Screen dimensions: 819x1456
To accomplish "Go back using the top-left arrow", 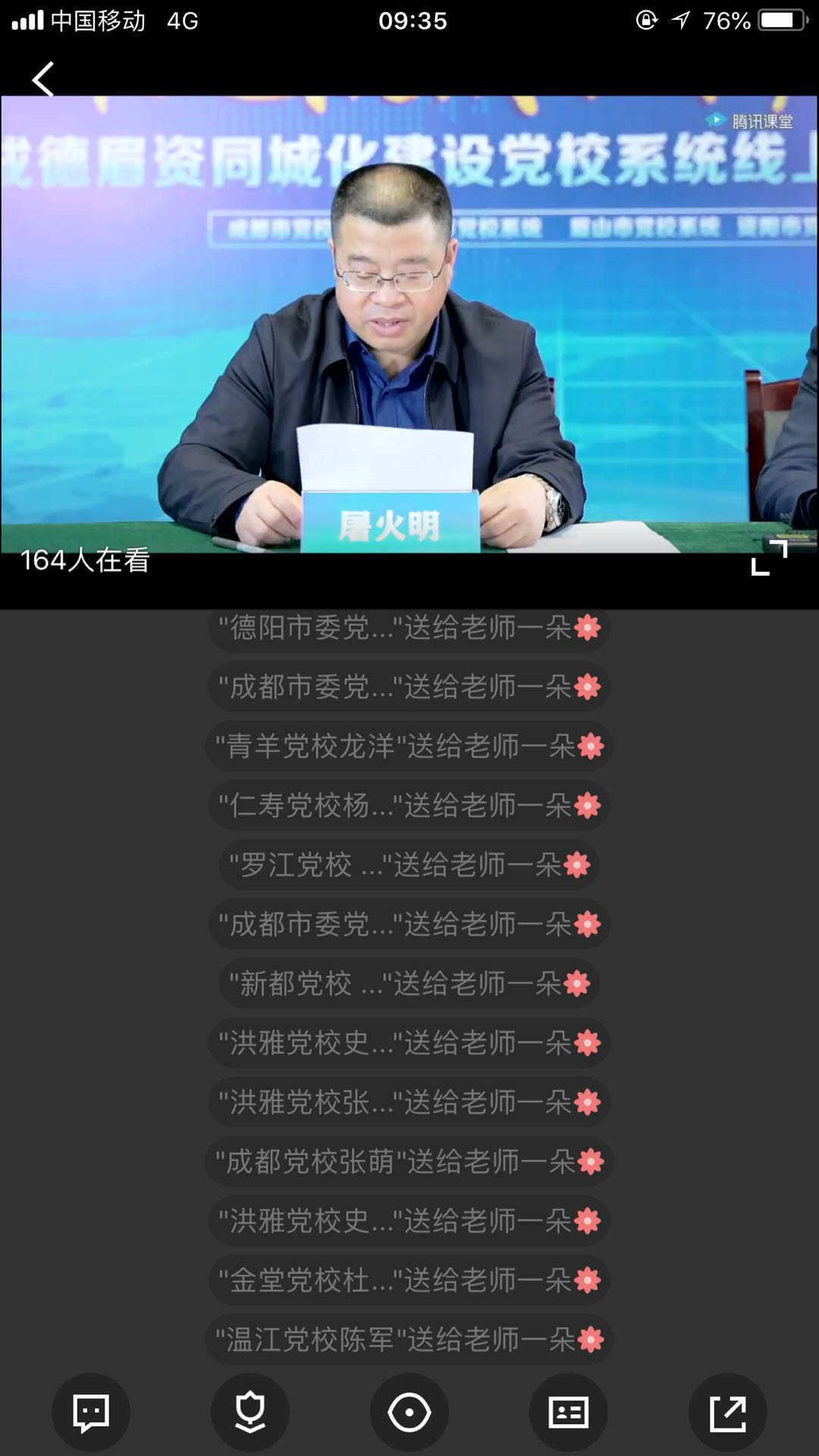I will point(43,79).
